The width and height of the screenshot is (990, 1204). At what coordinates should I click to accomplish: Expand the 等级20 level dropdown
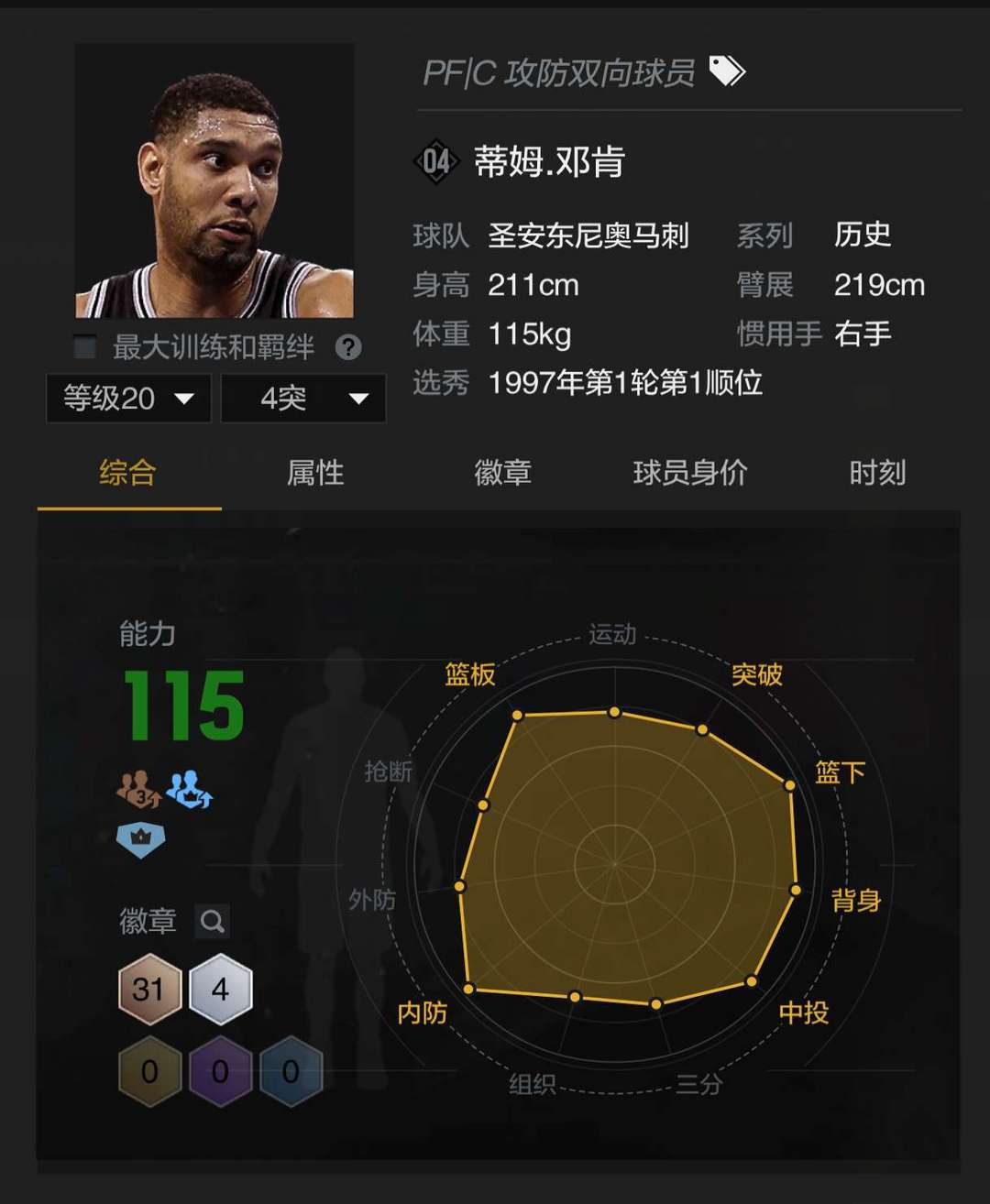point(128,399)
